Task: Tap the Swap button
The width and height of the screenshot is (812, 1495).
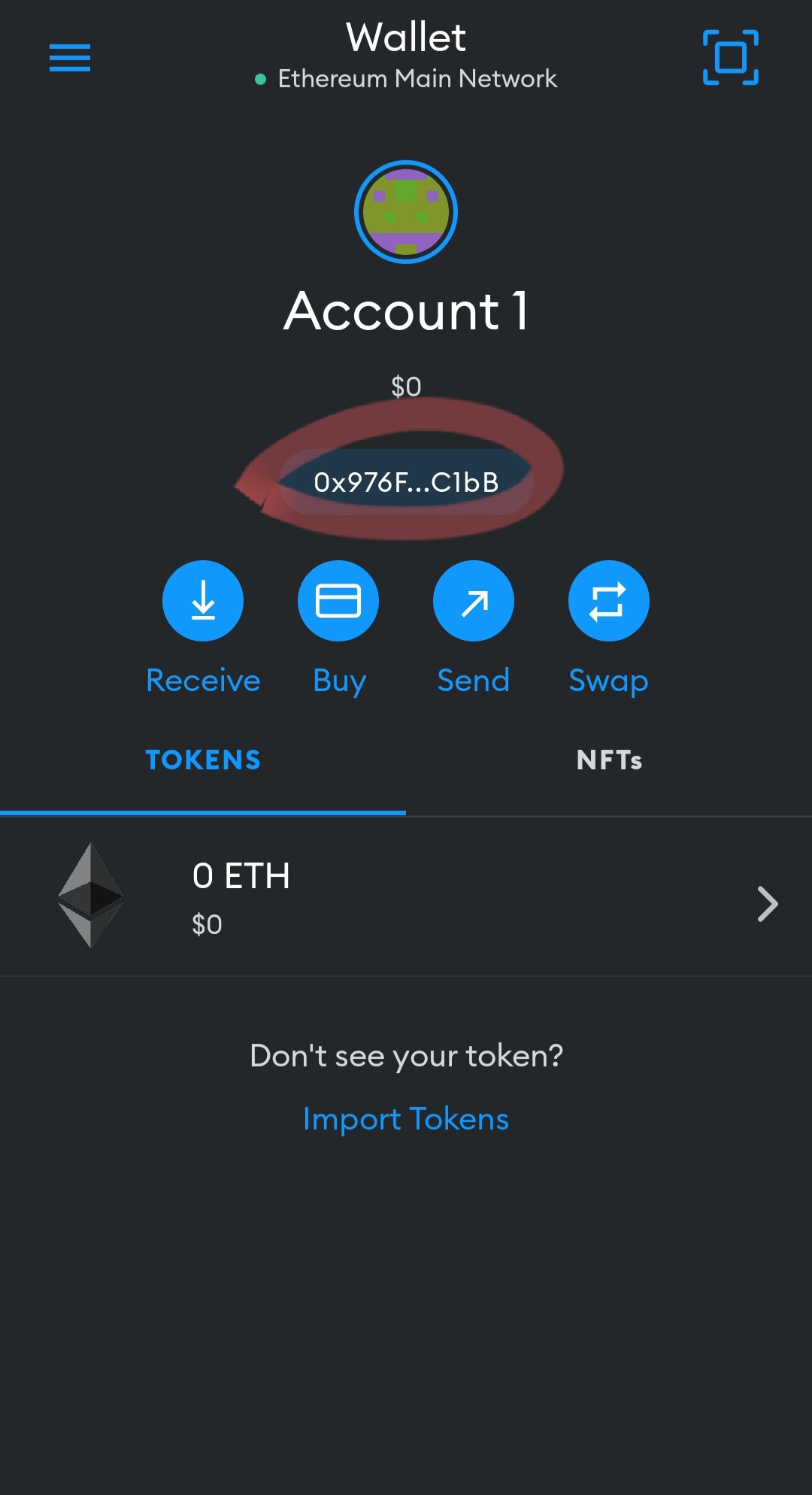Action: [x=608, y=601]
